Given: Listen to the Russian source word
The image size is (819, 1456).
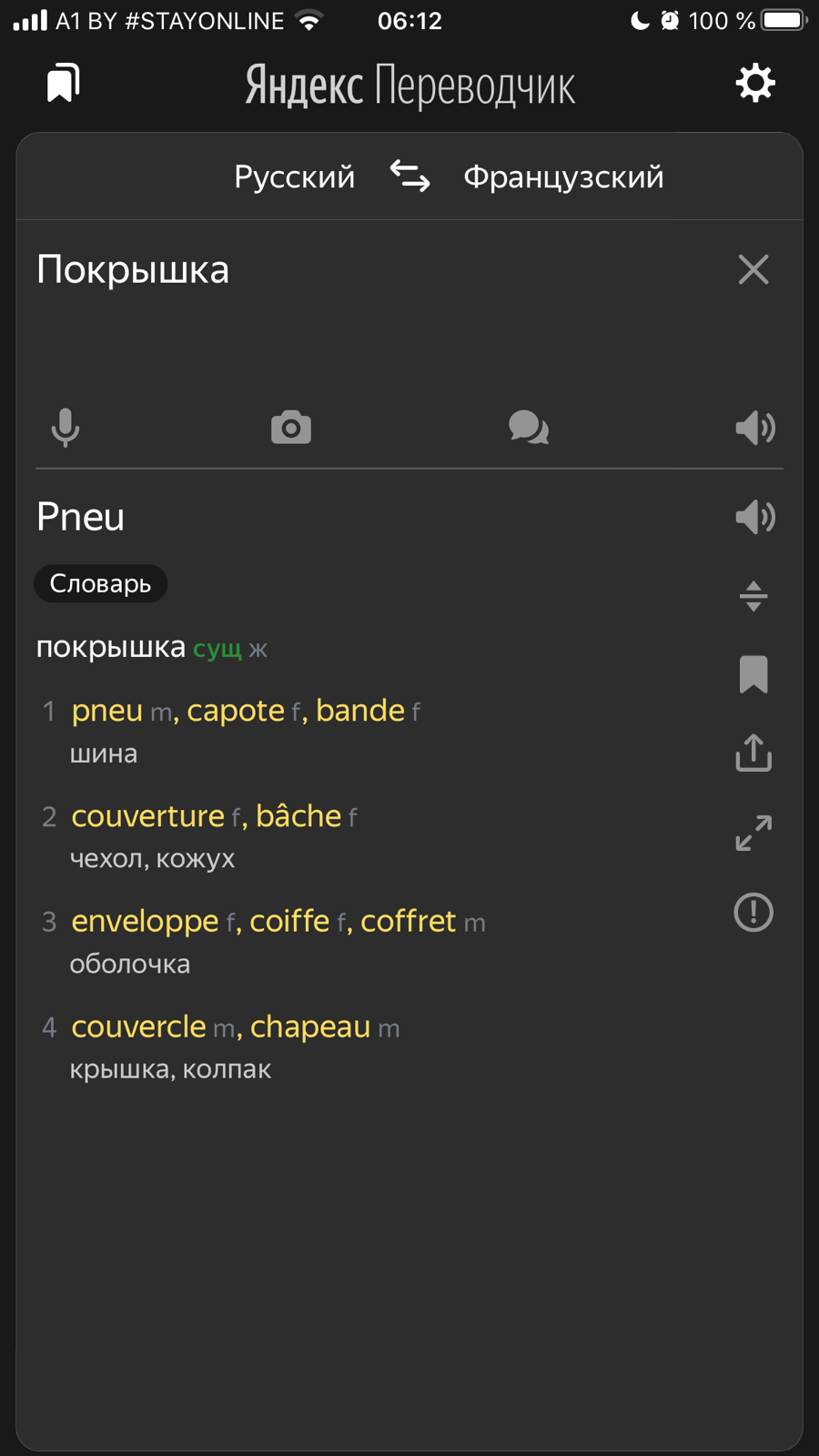Looking at the screenshot, I should pyautogui.click(x=754, y=427).
